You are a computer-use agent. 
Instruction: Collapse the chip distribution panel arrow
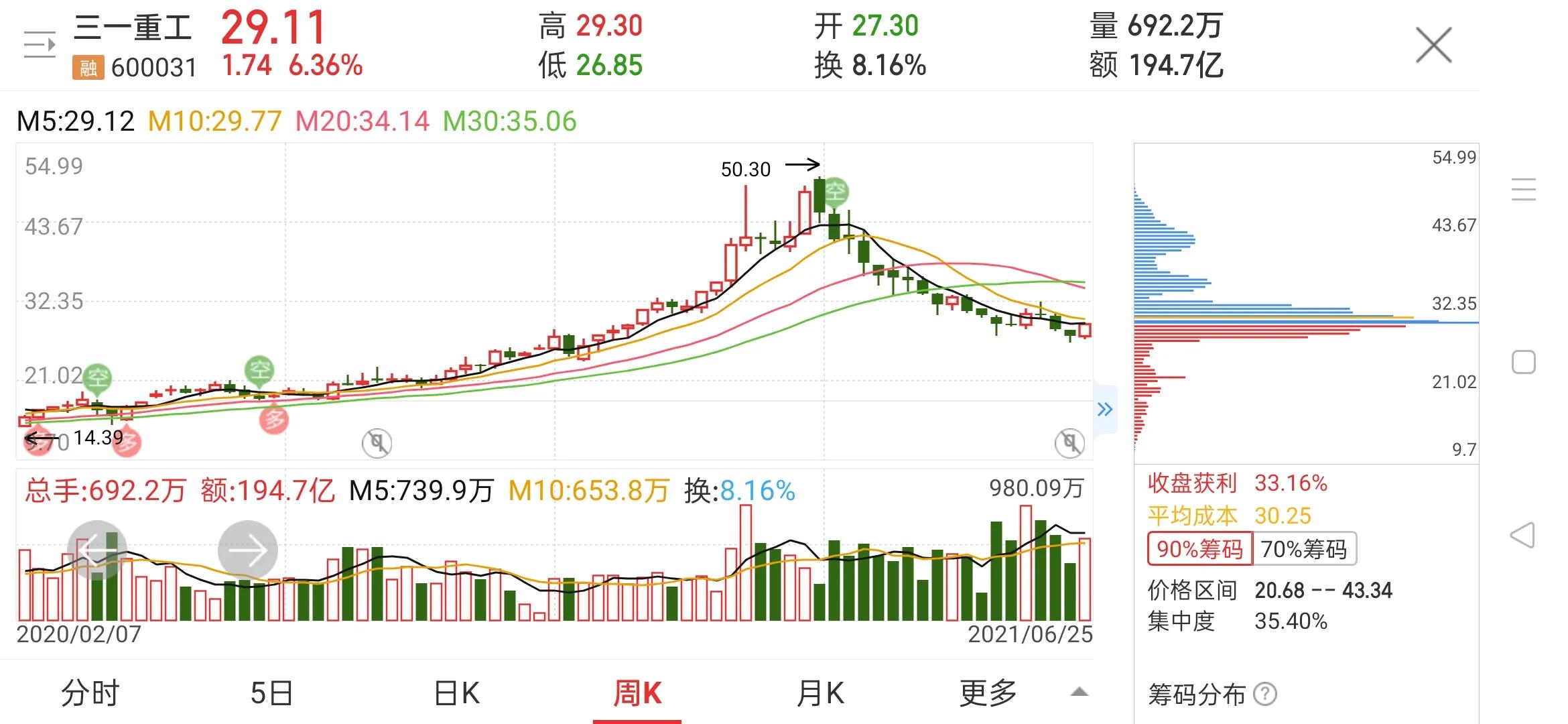click(1105, 409)
